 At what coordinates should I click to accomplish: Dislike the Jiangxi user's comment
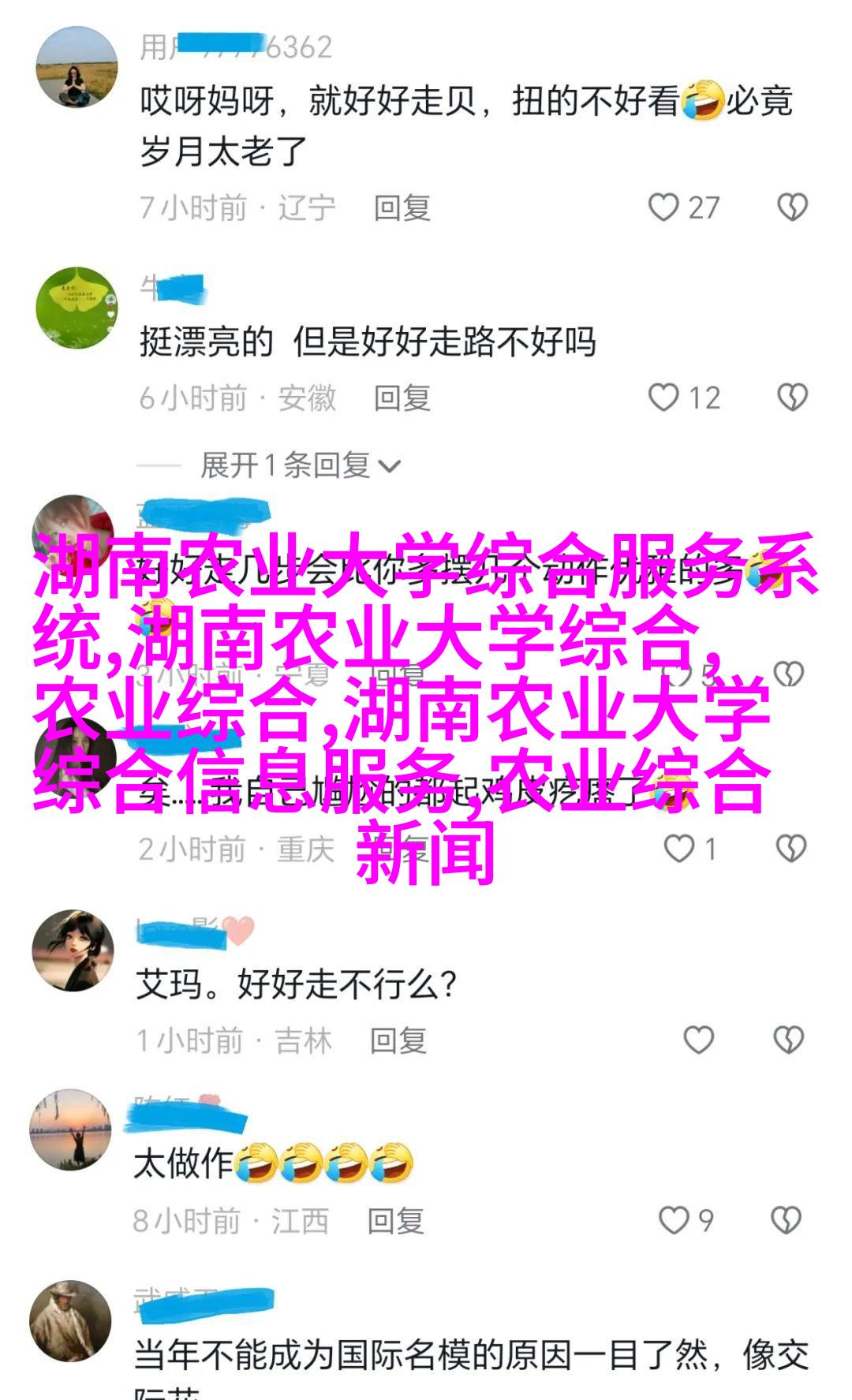coord(786,1221)
